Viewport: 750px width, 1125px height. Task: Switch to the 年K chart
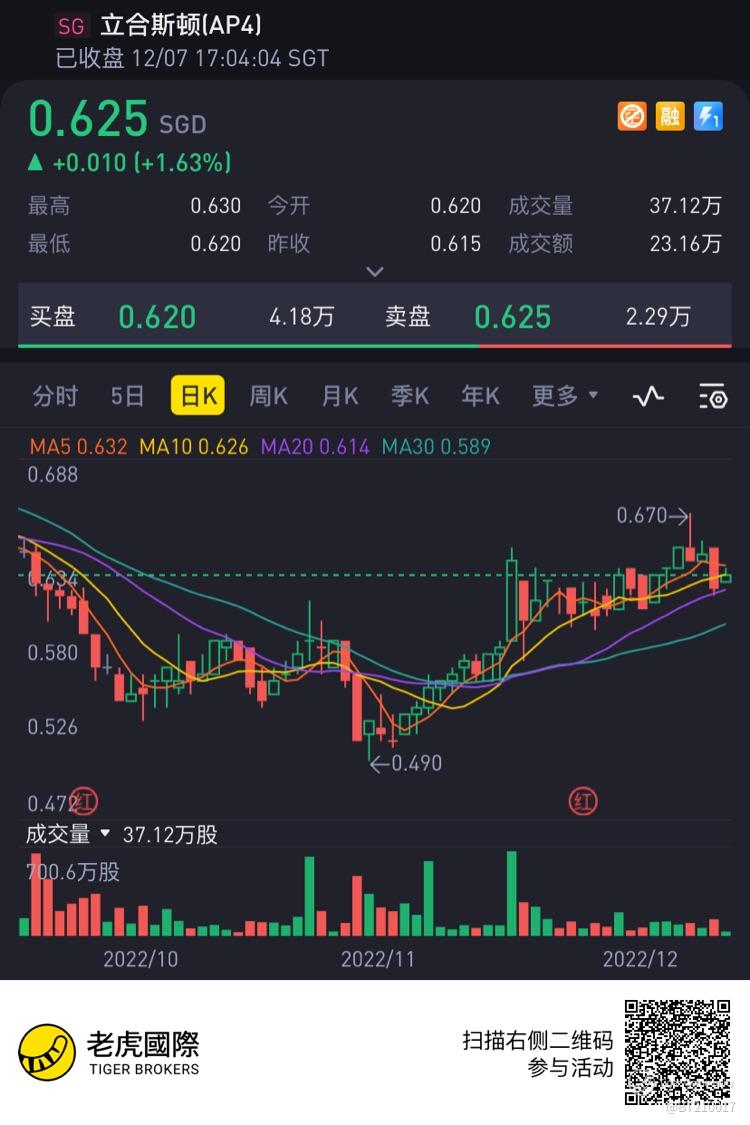(x=480, y=396)
